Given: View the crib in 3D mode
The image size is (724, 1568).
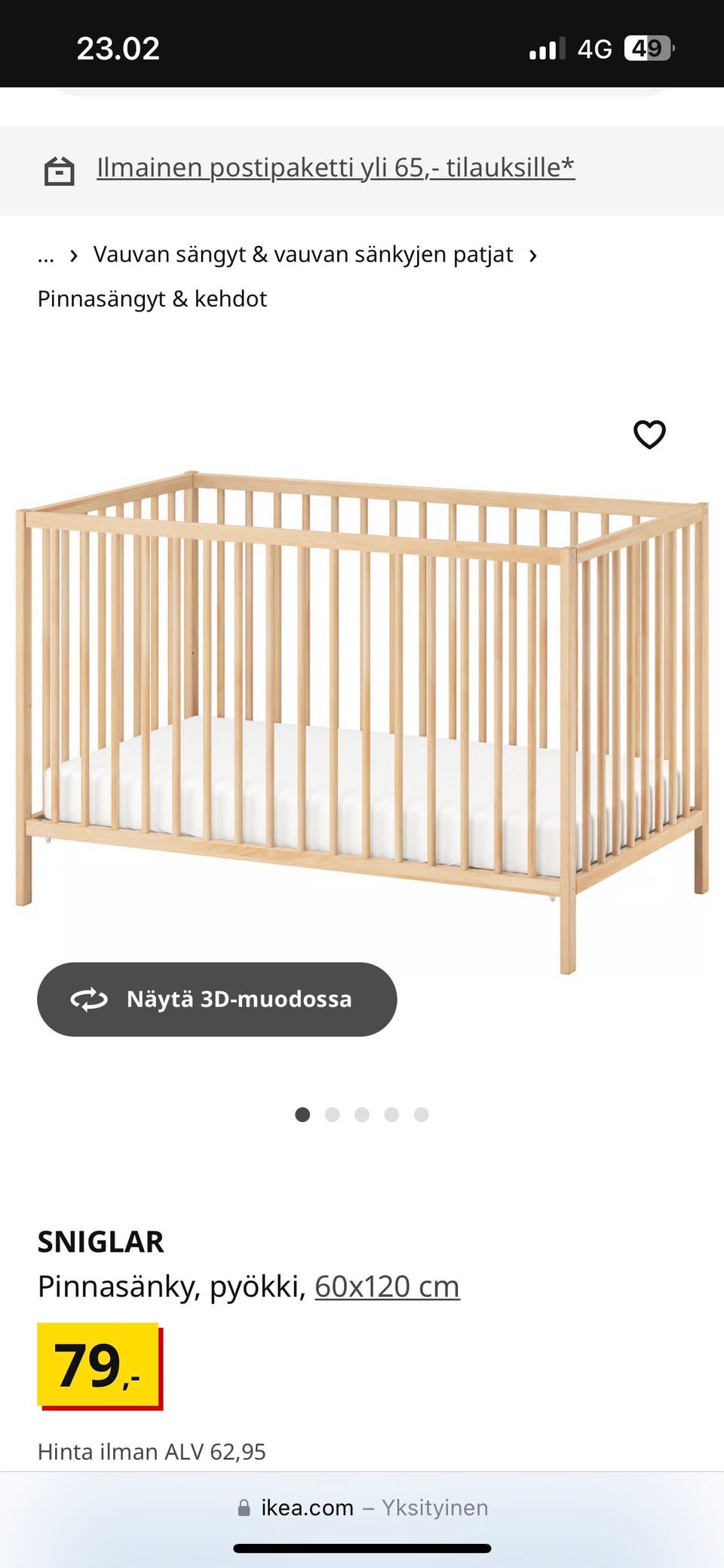Looking at the screenshot, I should [217, 999].
